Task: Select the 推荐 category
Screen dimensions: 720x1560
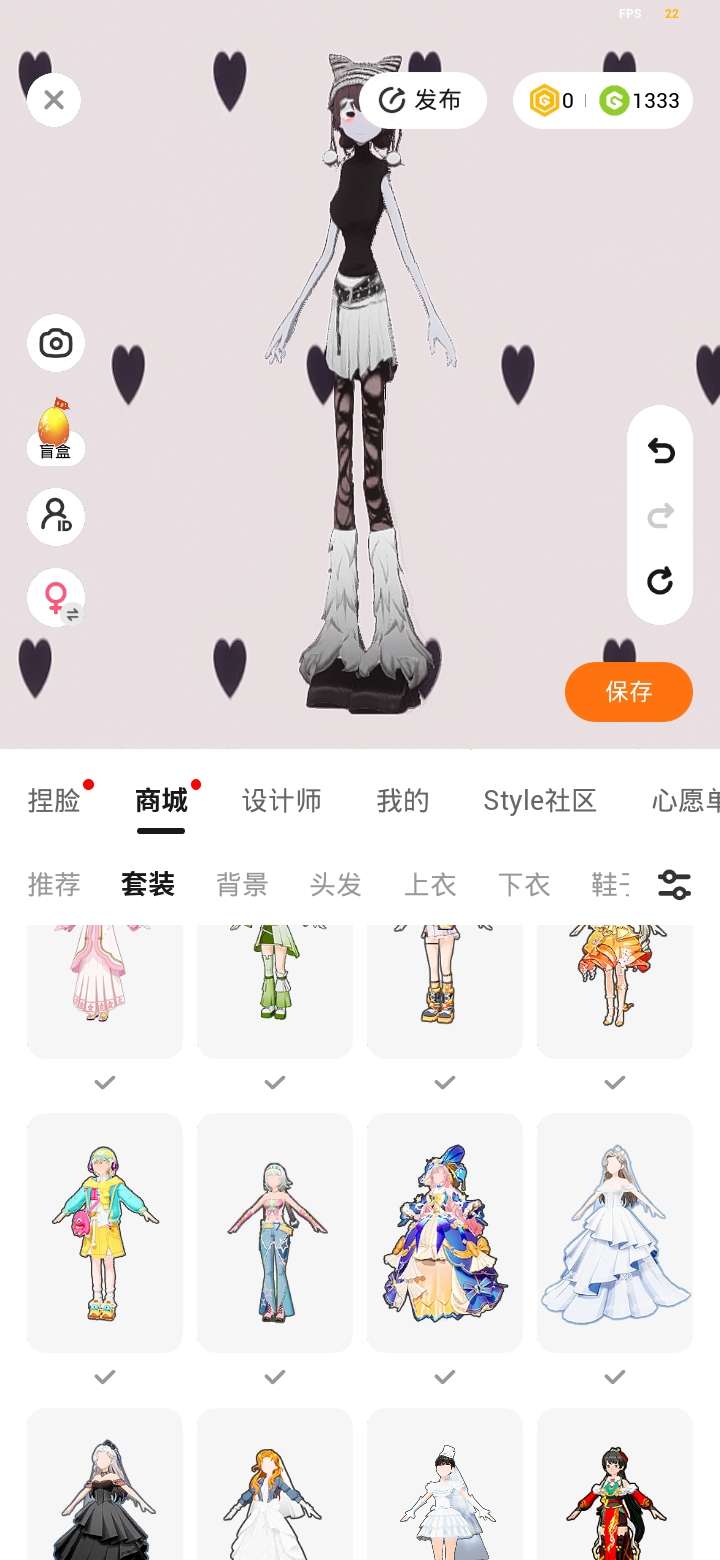Action: point(54,885)
